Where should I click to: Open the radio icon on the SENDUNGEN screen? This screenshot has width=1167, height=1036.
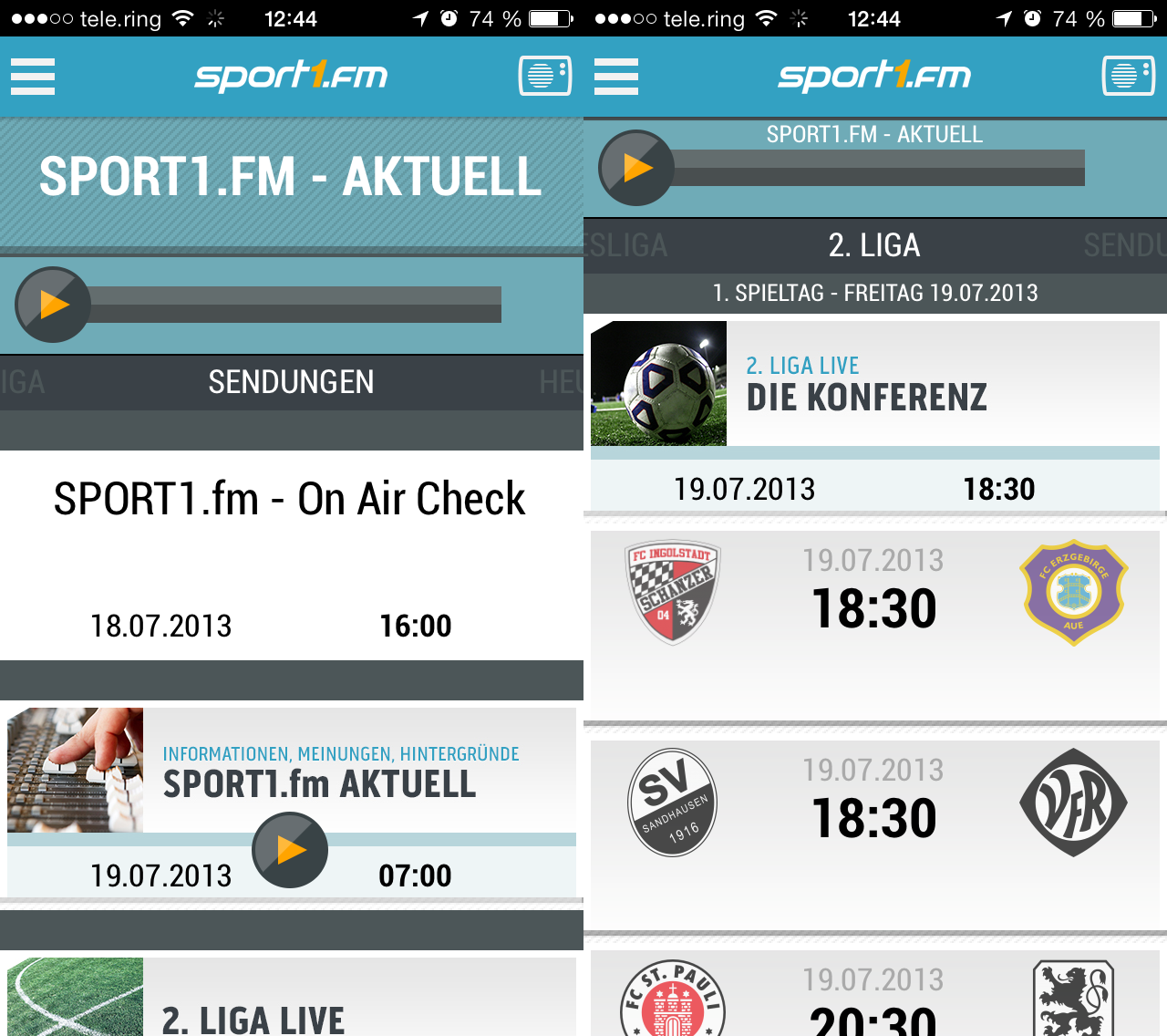point(544,77)
